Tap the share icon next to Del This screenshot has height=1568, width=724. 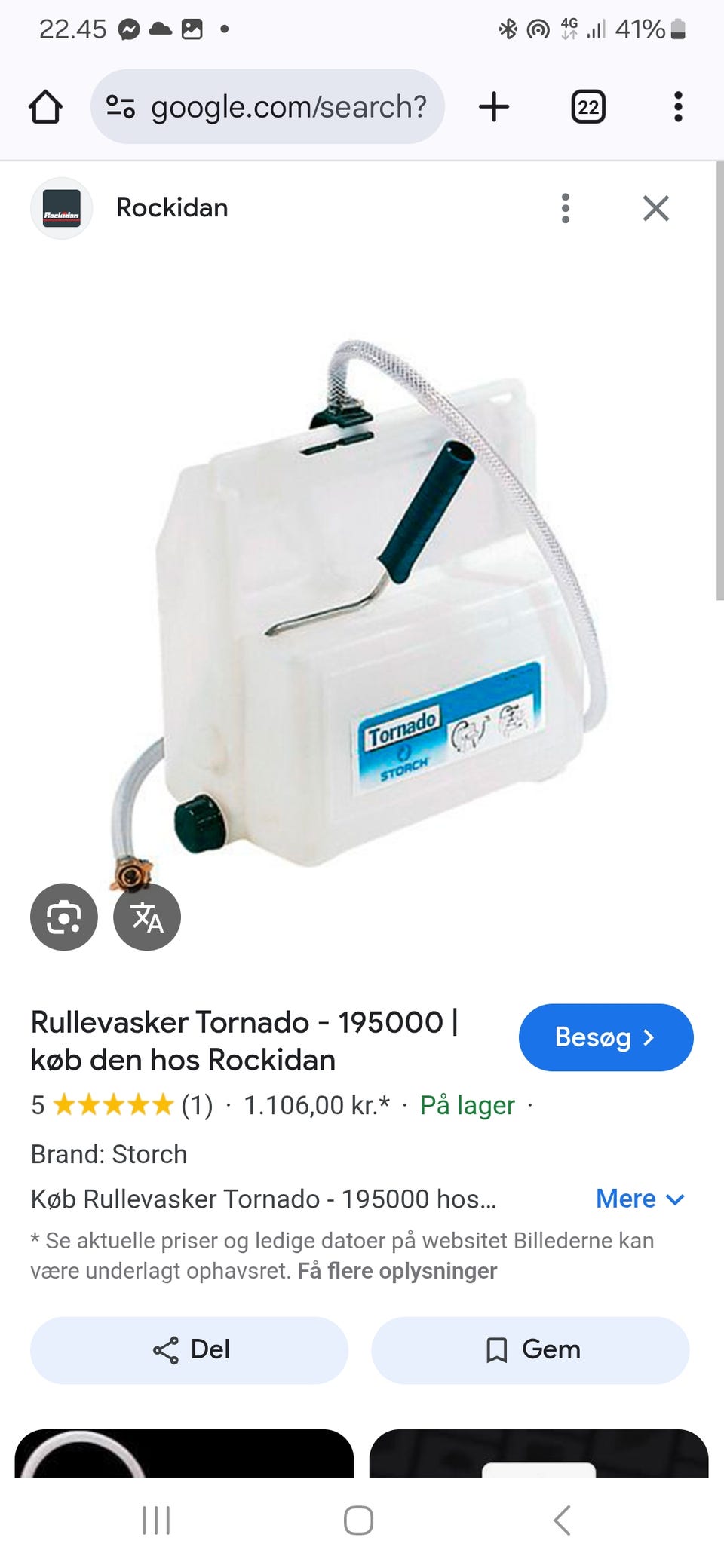tap(164, 1349)
